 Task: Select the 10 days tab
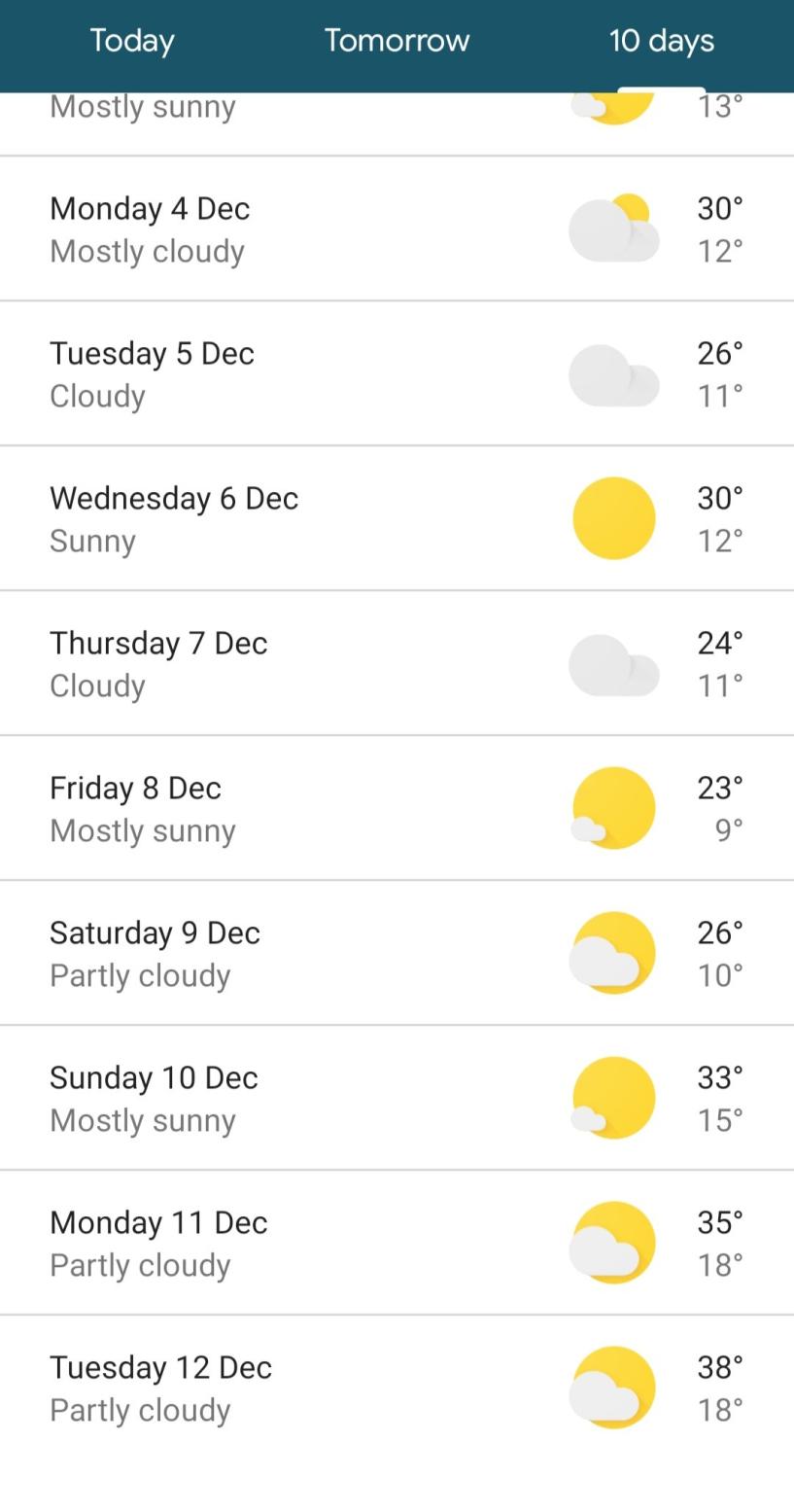[662, 41]
